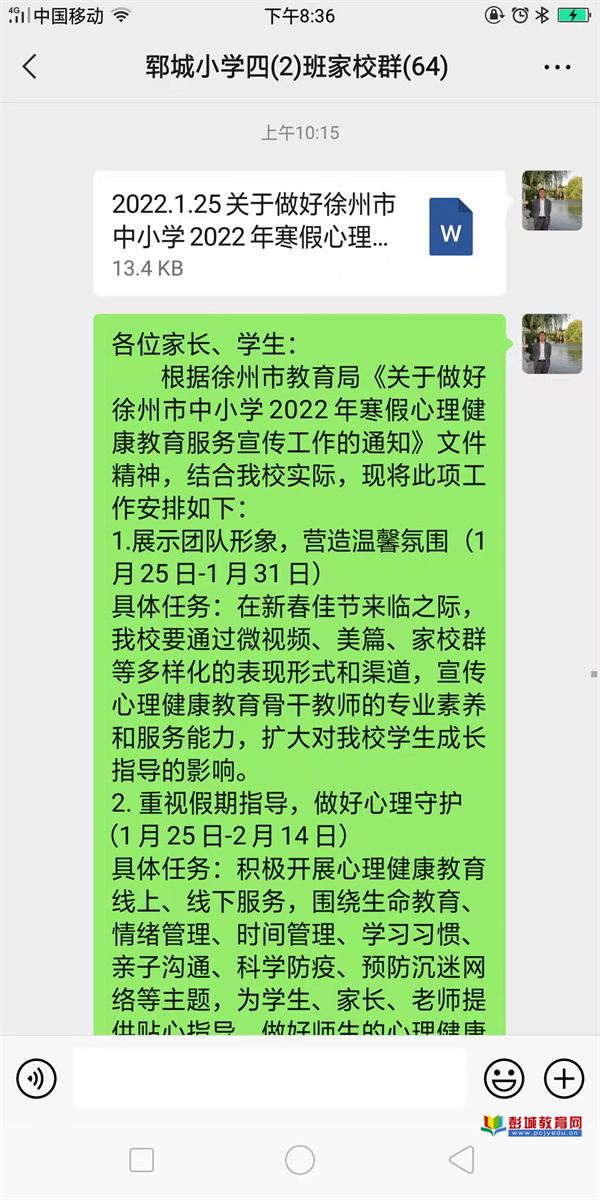Go back from the group chat
This screenshot has width=600, height=1200.
tap(29, 67)
